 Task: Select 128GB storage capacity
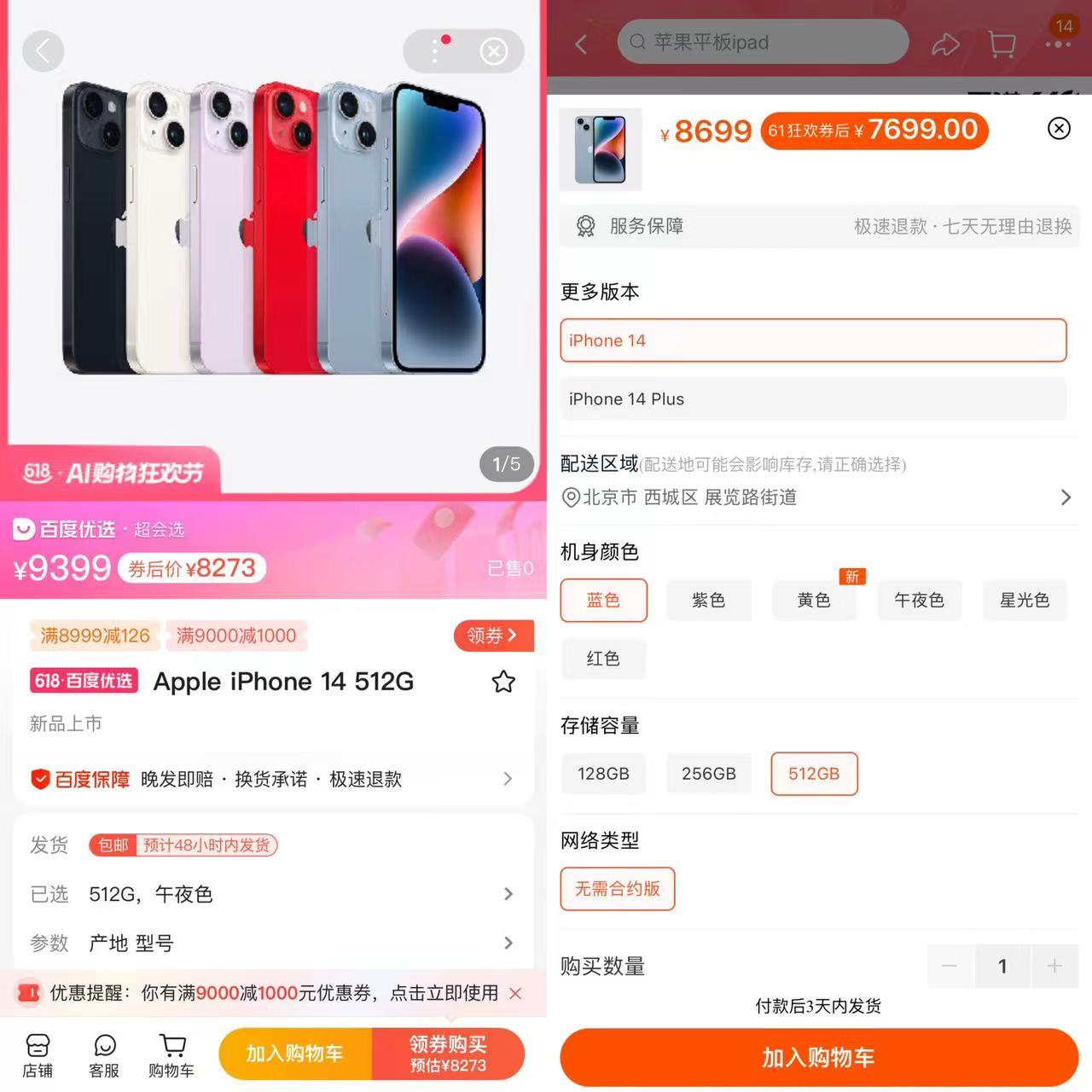coord(603,774)
